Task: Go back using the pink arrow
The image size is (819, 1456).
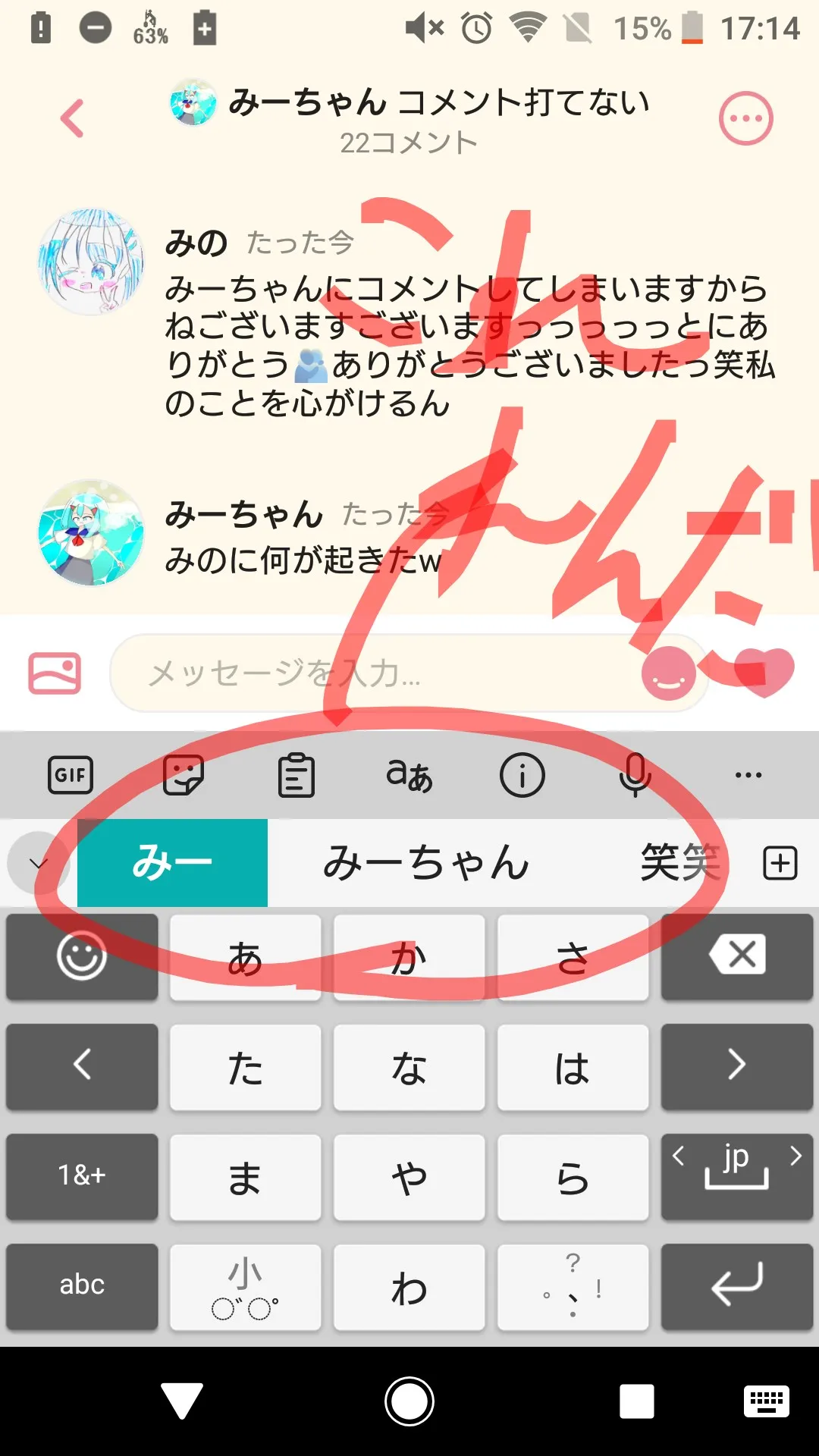Action: (72, 118)
